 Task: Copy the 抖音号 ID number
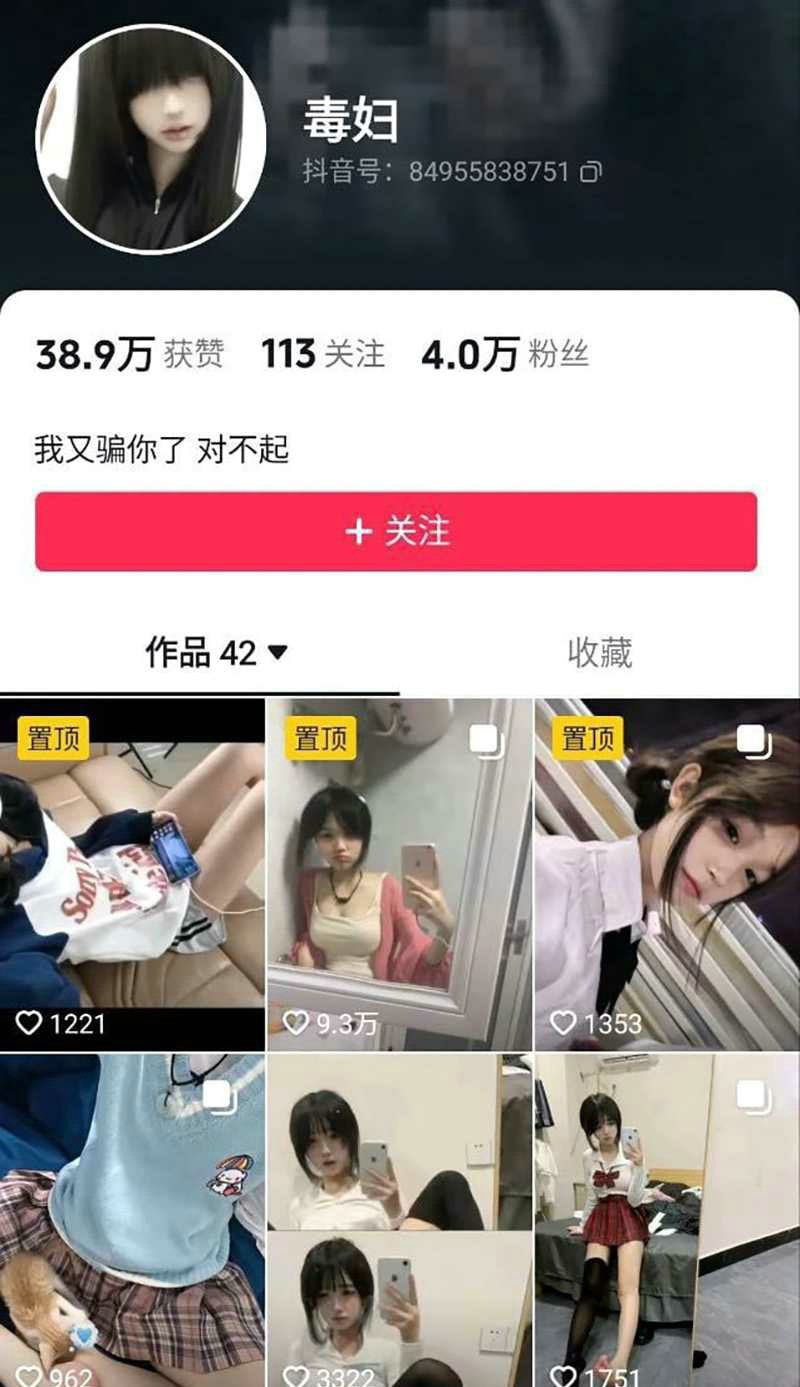tap(591, 172)
